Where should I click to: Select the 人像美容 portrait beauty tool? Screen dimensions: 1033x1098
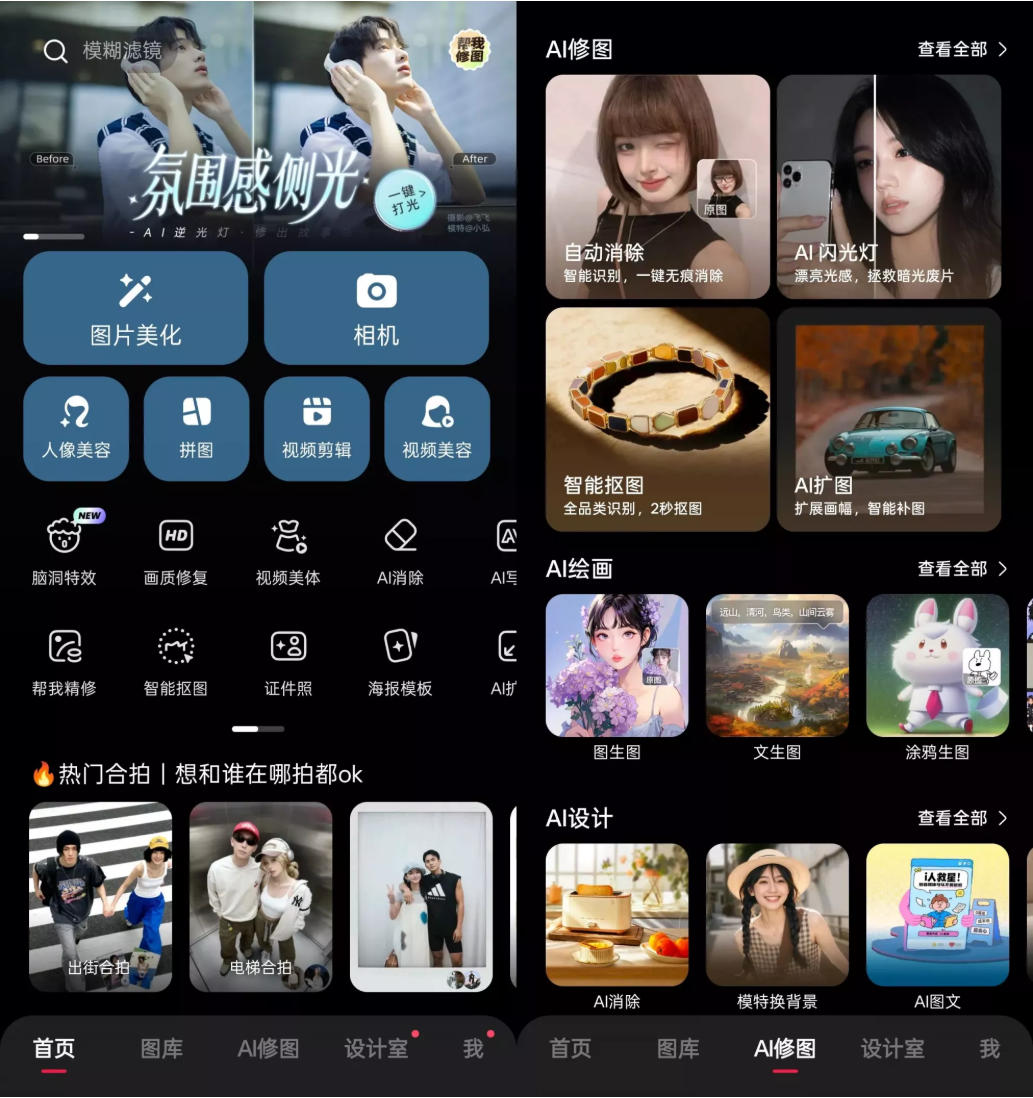click(x=76, y=429)
